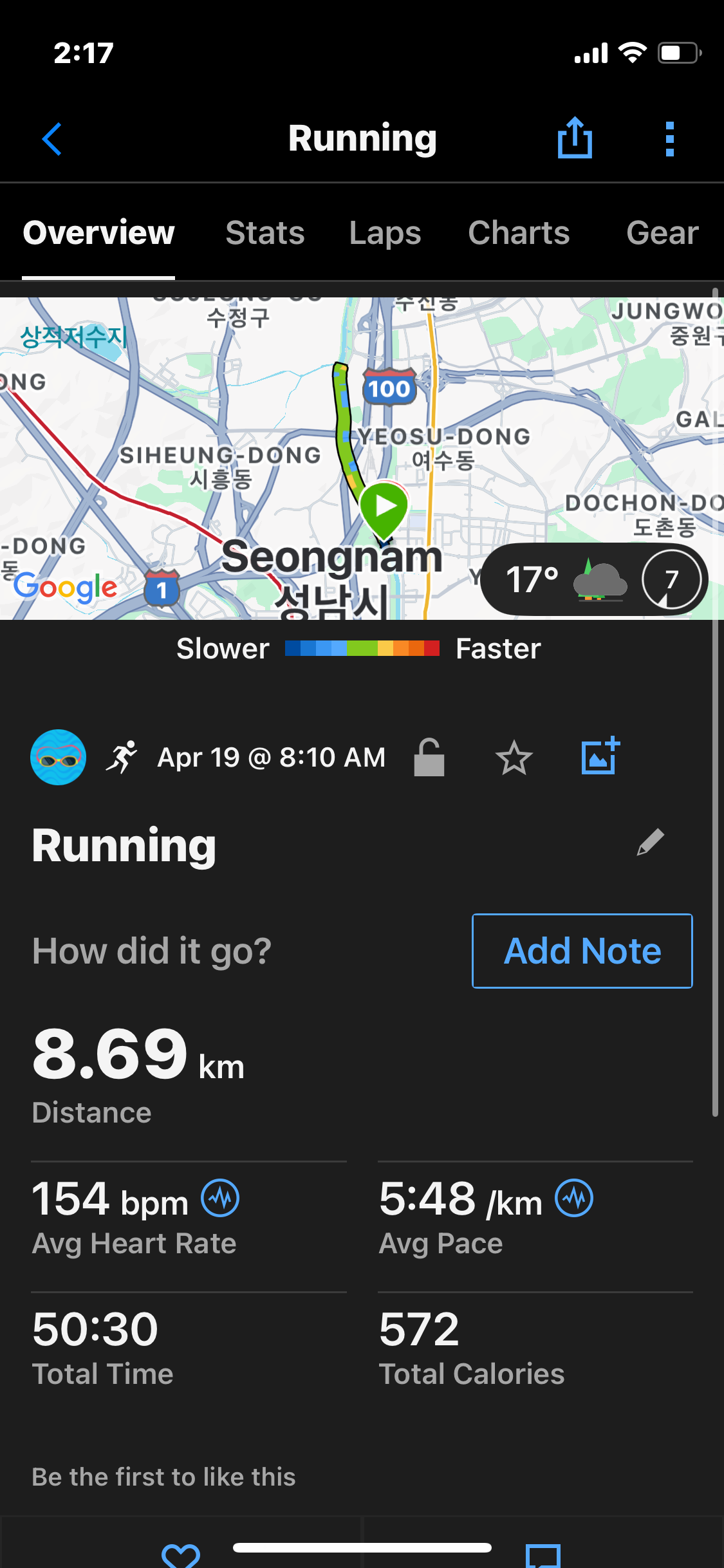The height and width of the screenshot is (1568, 724).
Task: Like this activity with the heart icon
Action: (x=181, y=1556)
